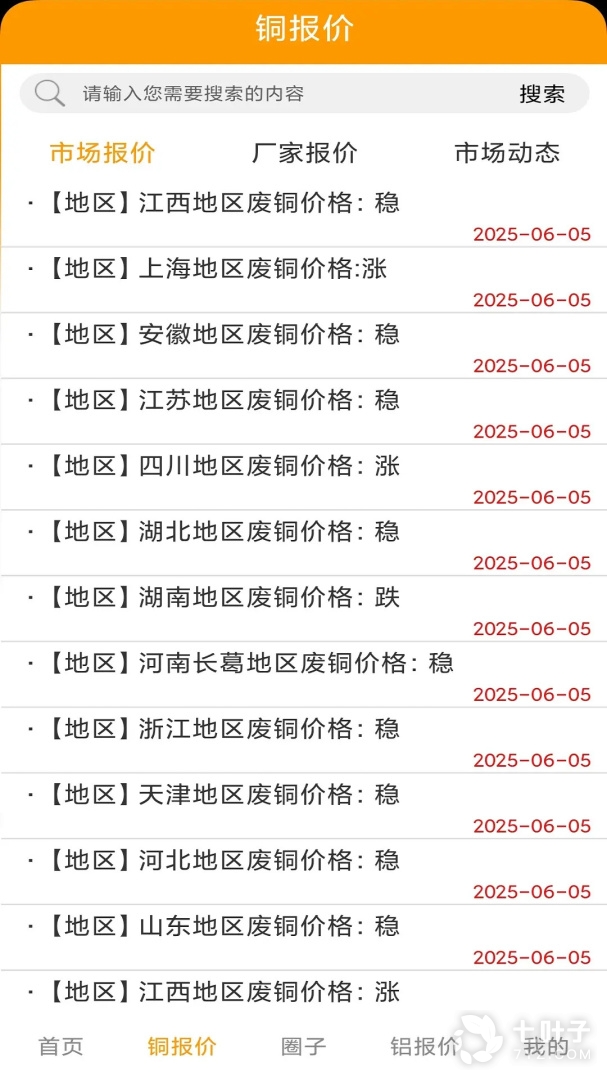Image resolution: width=607 pixels, height=1080 pixels.
Task: Open 上海地区废铜价格 listing
Action: 263,269
